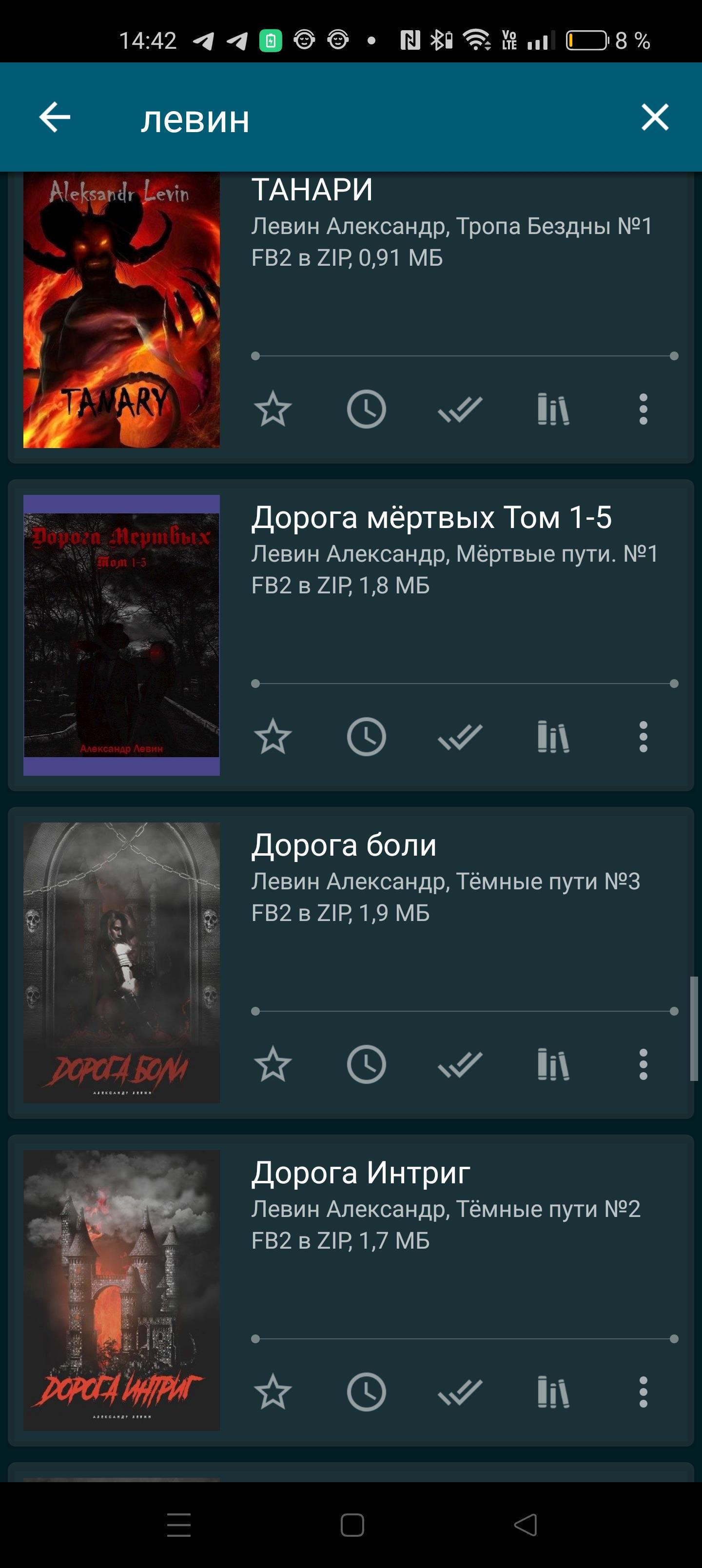Tap the clock icon for Дорога мёртвых Том 1-5

(366, 737)
